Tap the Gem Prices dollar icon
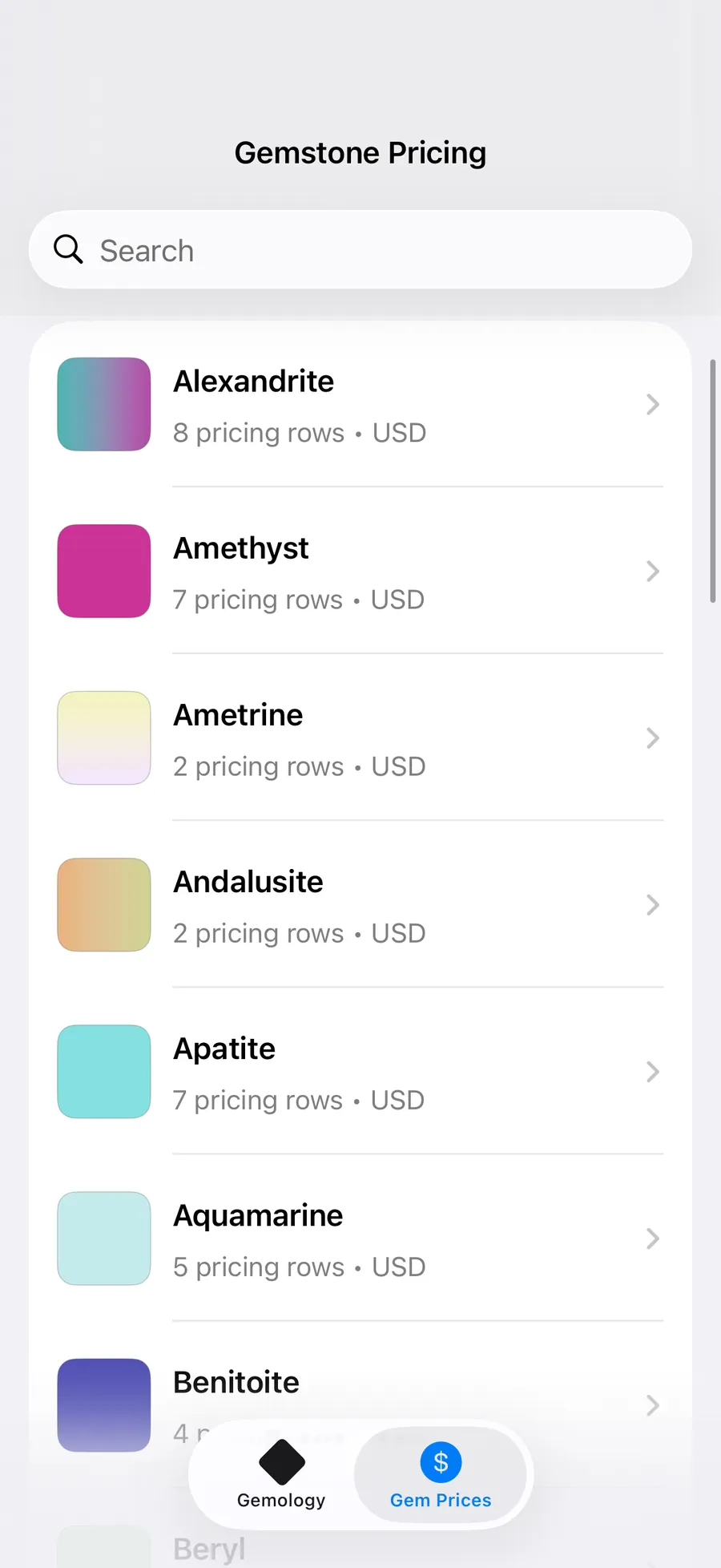Screen dimensions: 721x1568 [x=441, y=1462]
